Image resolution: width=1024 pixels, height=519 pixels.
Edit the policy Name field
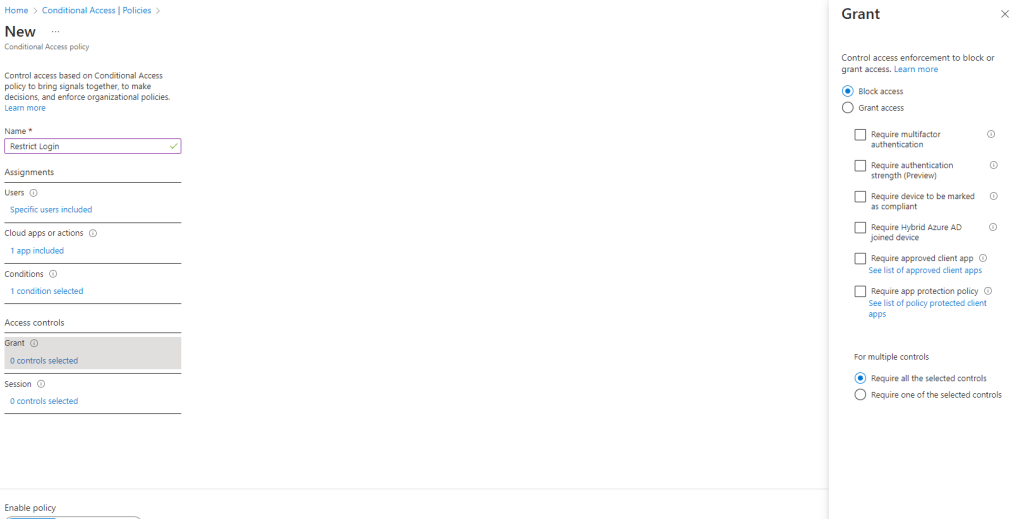click(85, 146)
